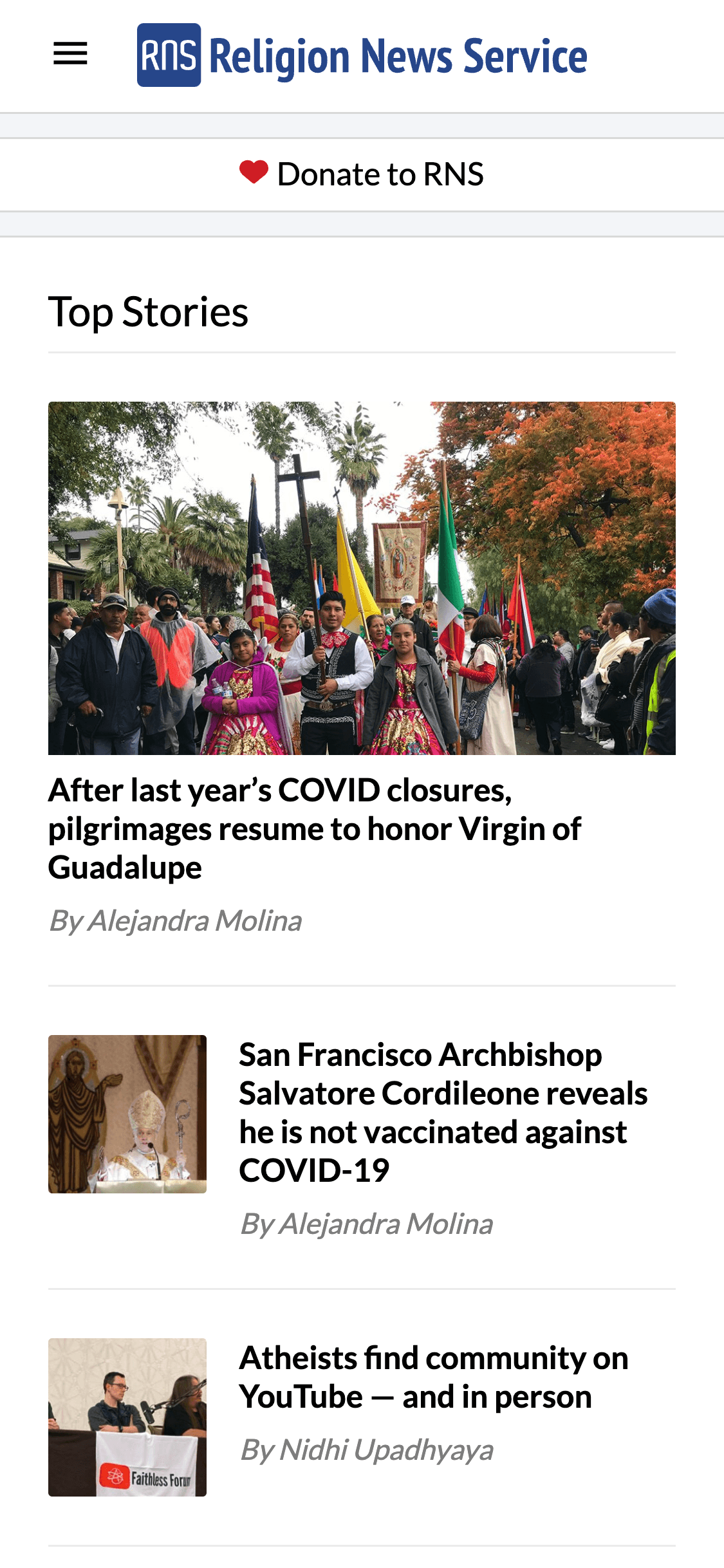Read the Virgin of Guadalupe pilgrimages headline
Image resolution: width=724 pixels, height=1568 pixels.
pyautogui.click(x=314, y=828)
